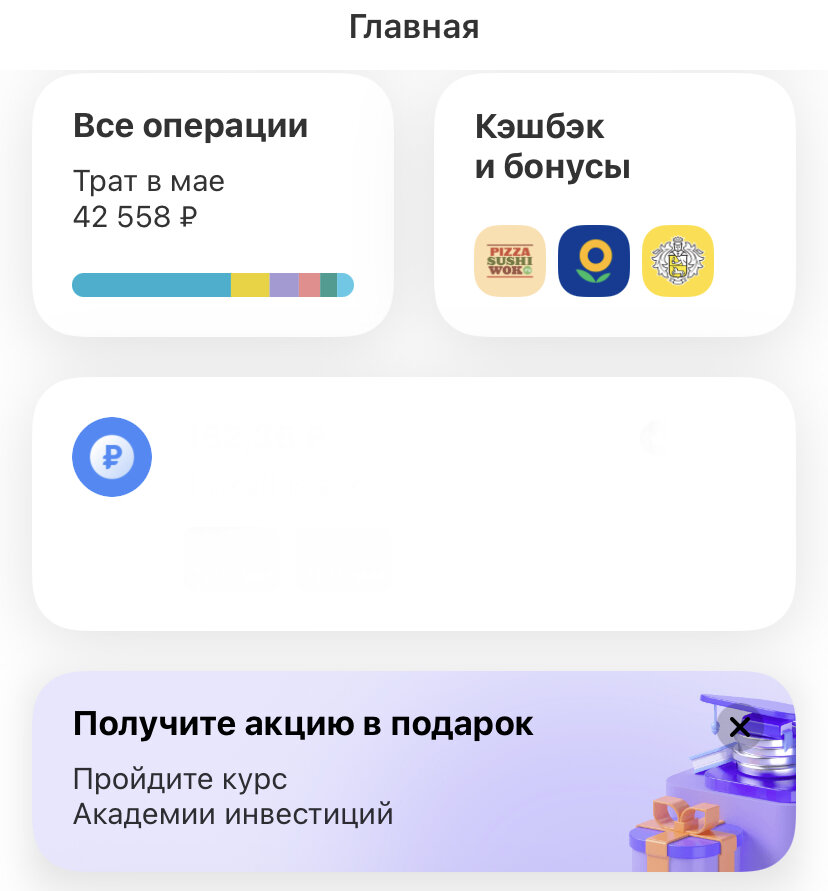The image size is (828, 891).
Task: Open the Кэшбэк и бонусы card
Action: (614, 205)
